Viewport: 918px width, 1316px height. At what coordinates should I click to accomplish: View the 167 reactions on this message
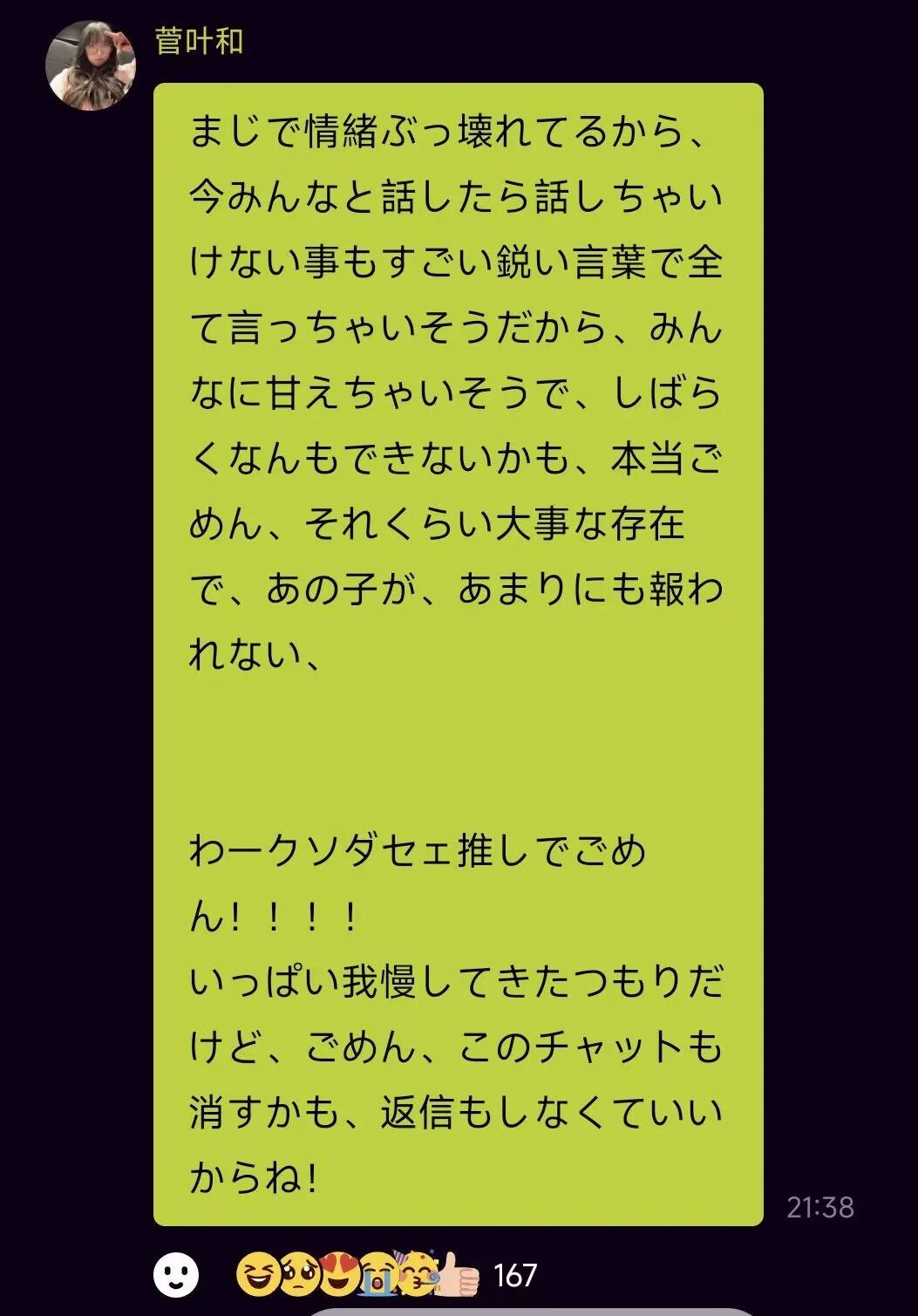click(x=514, y=1276)
